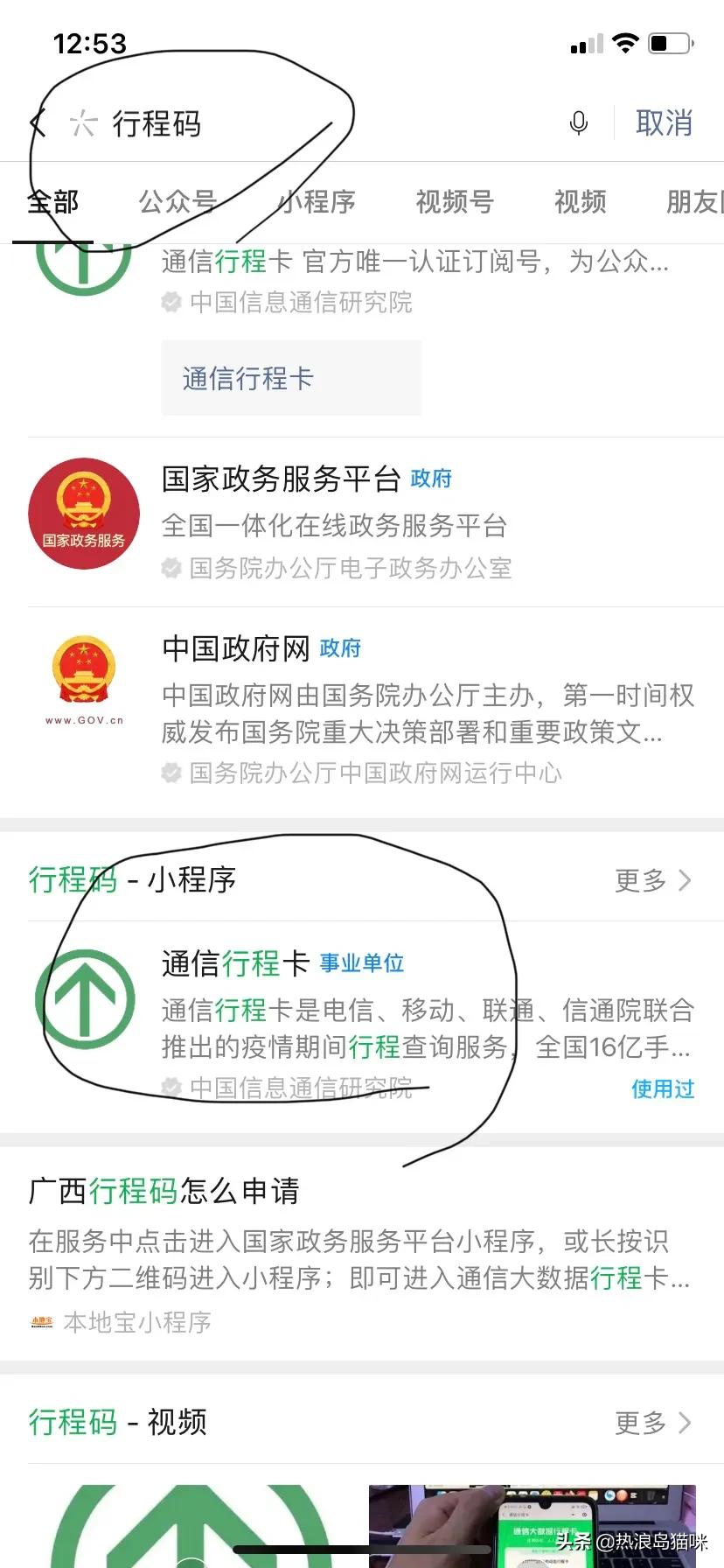The image size is (724, 1568).
Task: Tap the search input showing 行程码
Action: [x=158, y=123]
